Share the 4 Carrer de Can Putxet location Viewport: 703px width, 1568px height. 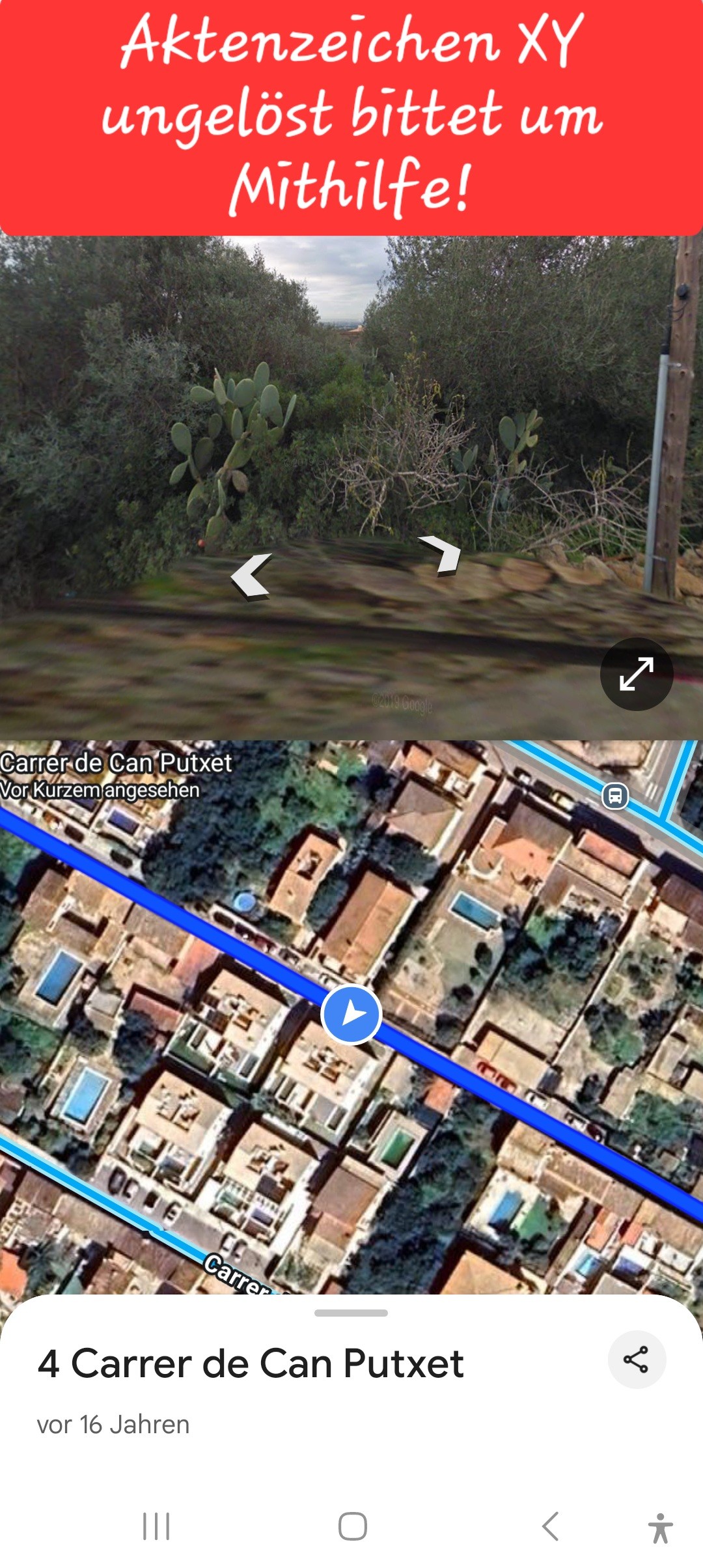636,1360
